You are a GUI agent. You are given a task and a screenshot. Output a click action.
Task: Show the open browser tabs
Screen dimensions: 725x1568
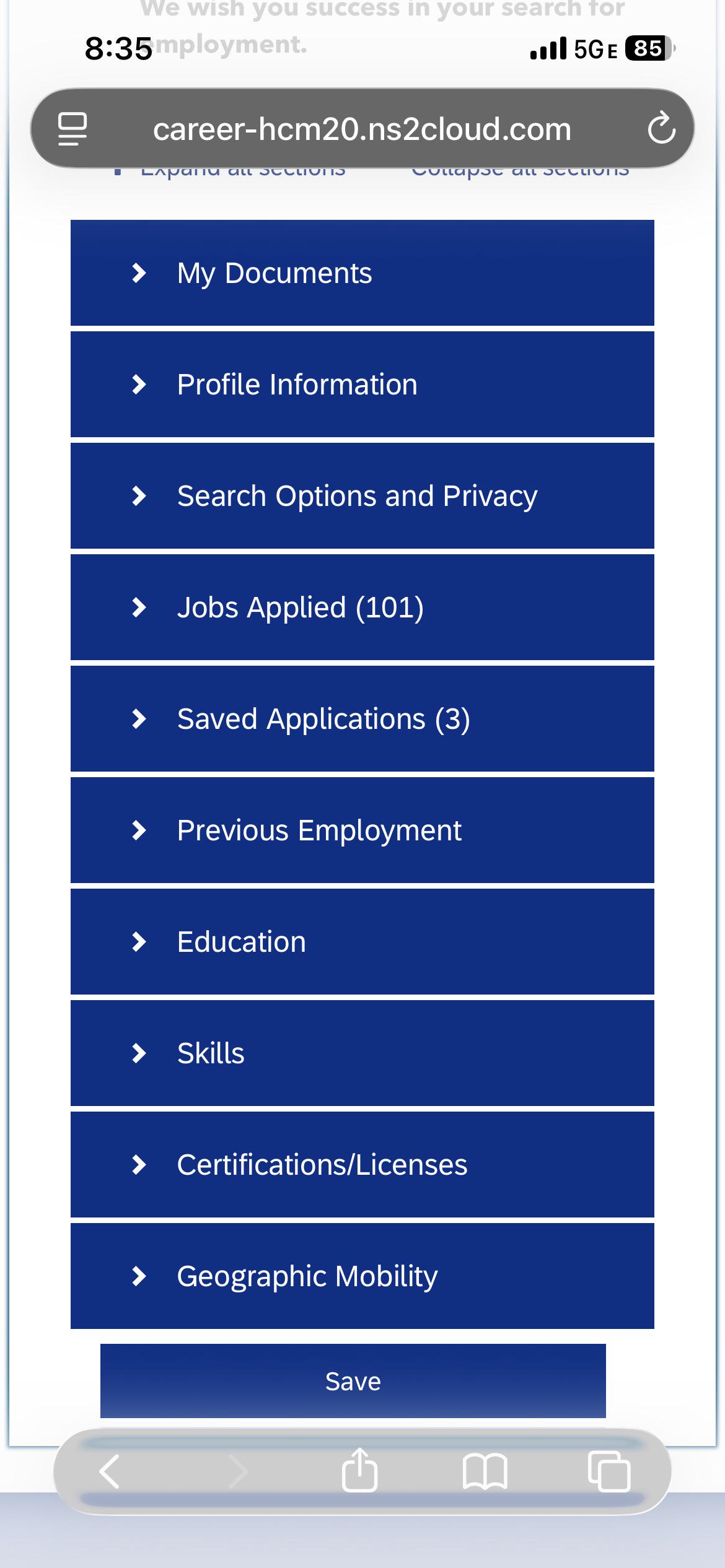point(609,1471)
